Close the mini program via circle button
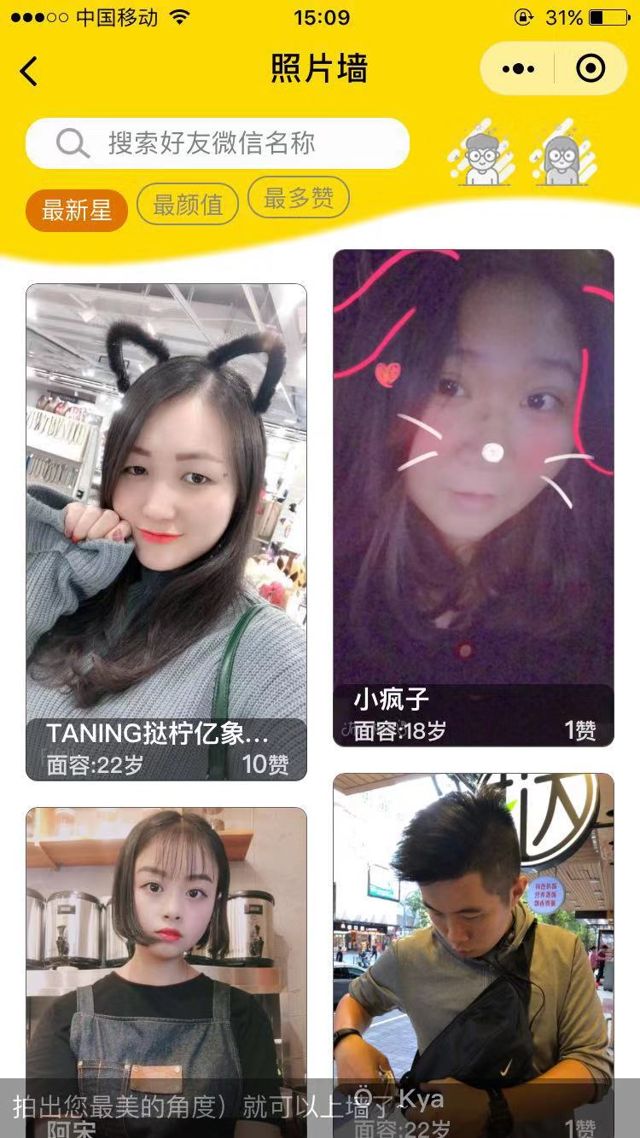 coord(591,69)
